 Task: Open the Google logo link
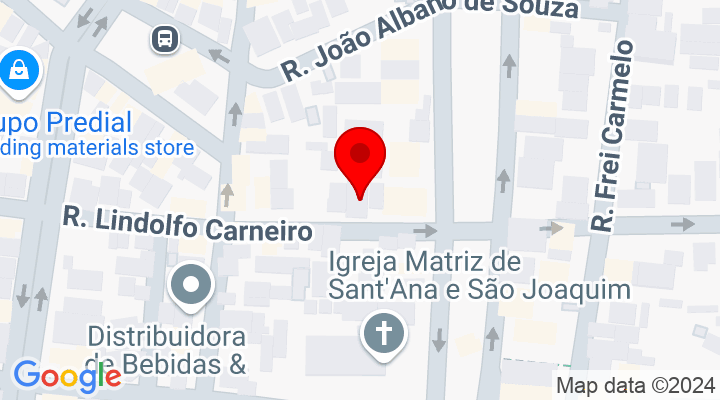[x=67, y=376]
